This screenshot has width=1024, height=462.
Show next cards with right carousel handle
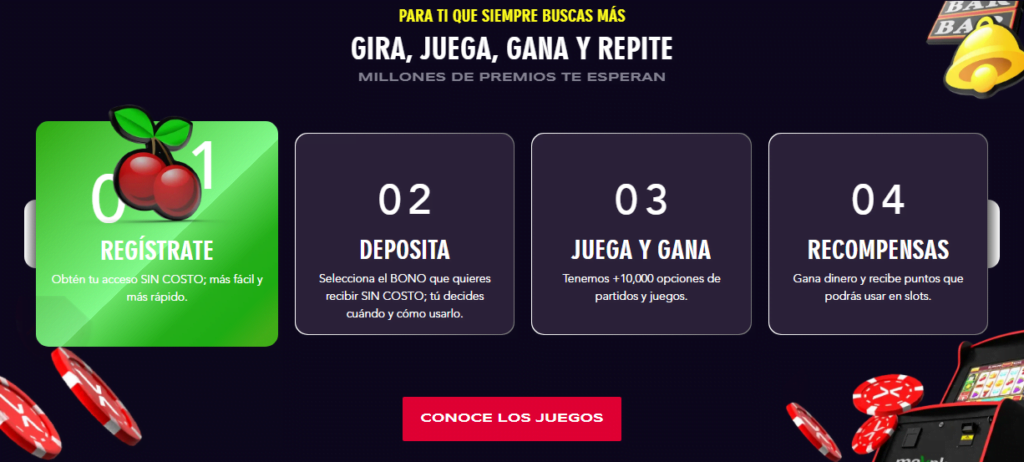click(993, 226)
